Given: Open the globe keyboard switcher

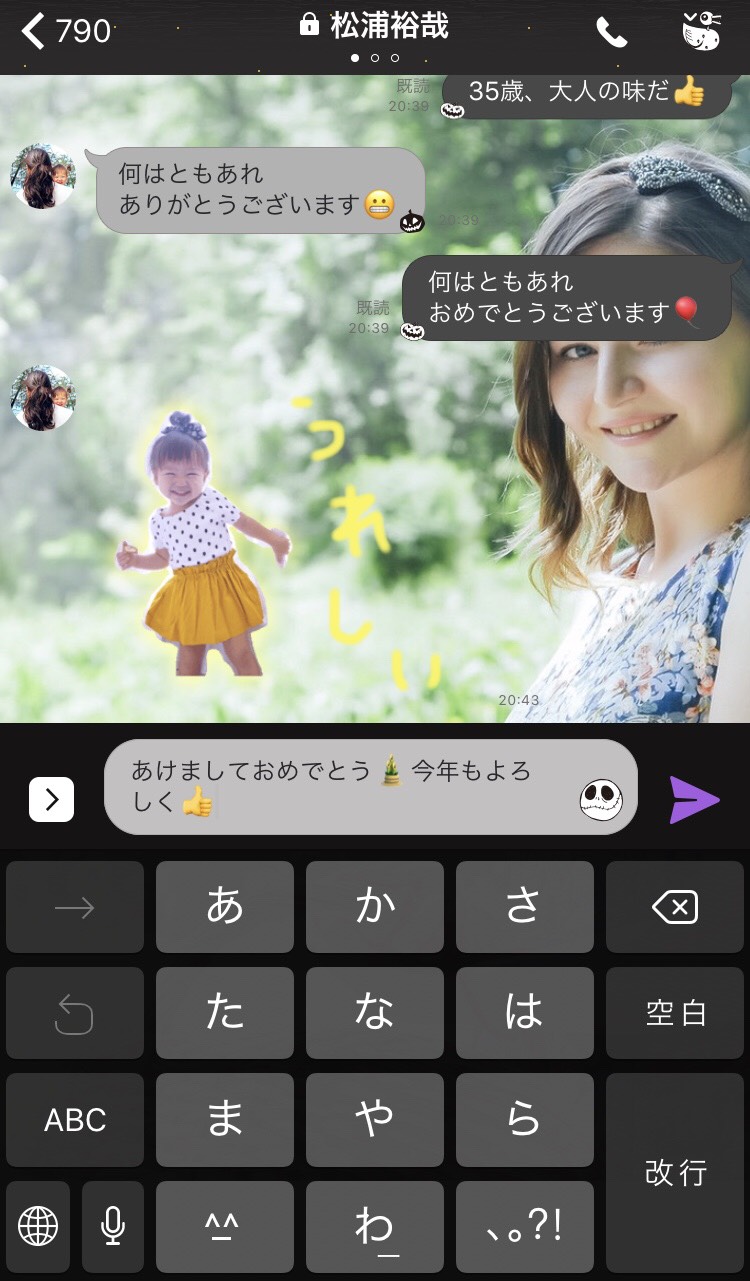Looking at the screenshot, I should pos(38,1225).
